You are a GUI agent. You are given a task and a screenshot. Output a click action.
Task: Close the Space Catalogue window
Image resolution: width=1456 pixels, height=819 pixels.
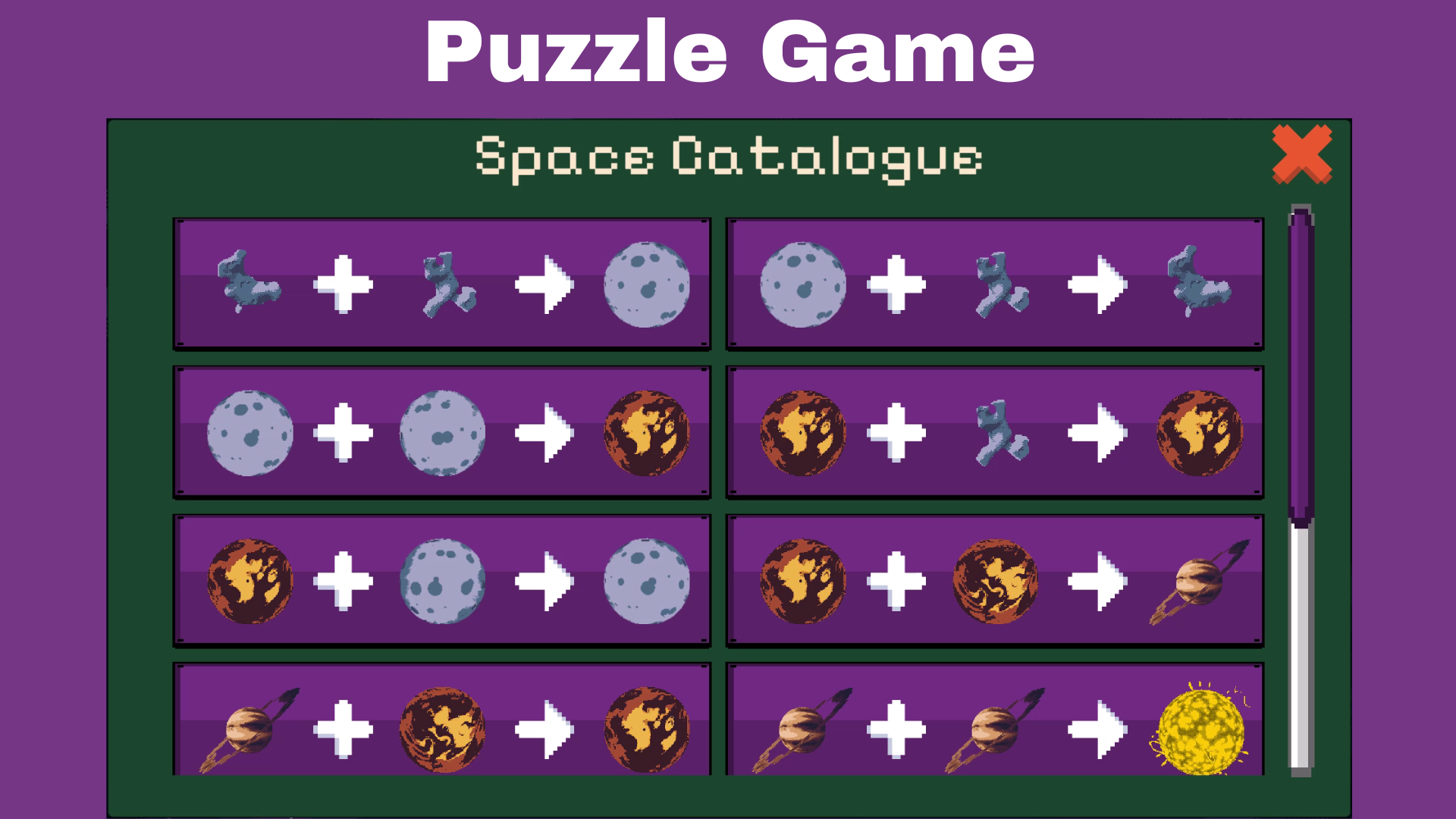[x=1301, y=154]
